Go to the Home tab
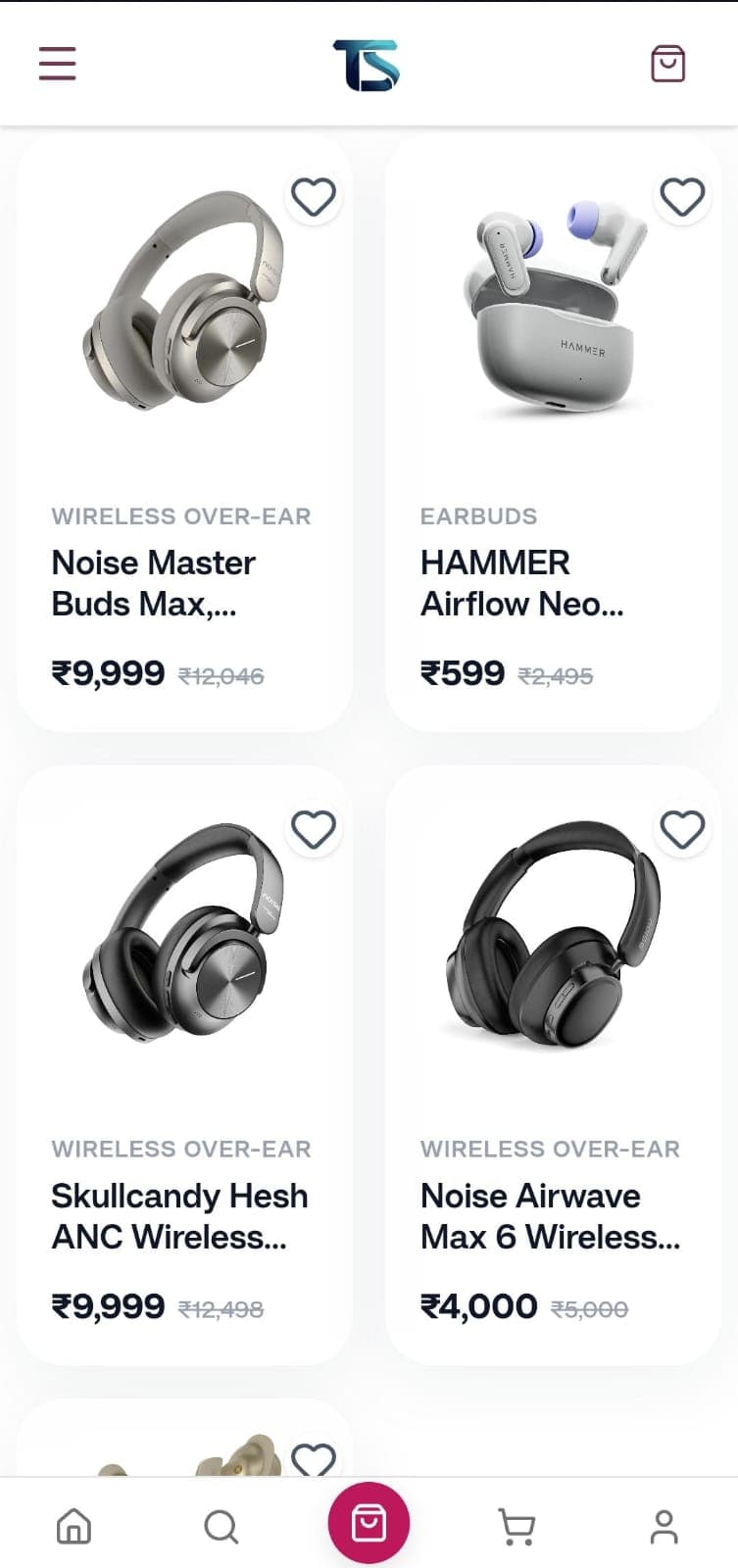 [x=74, y=1526]
